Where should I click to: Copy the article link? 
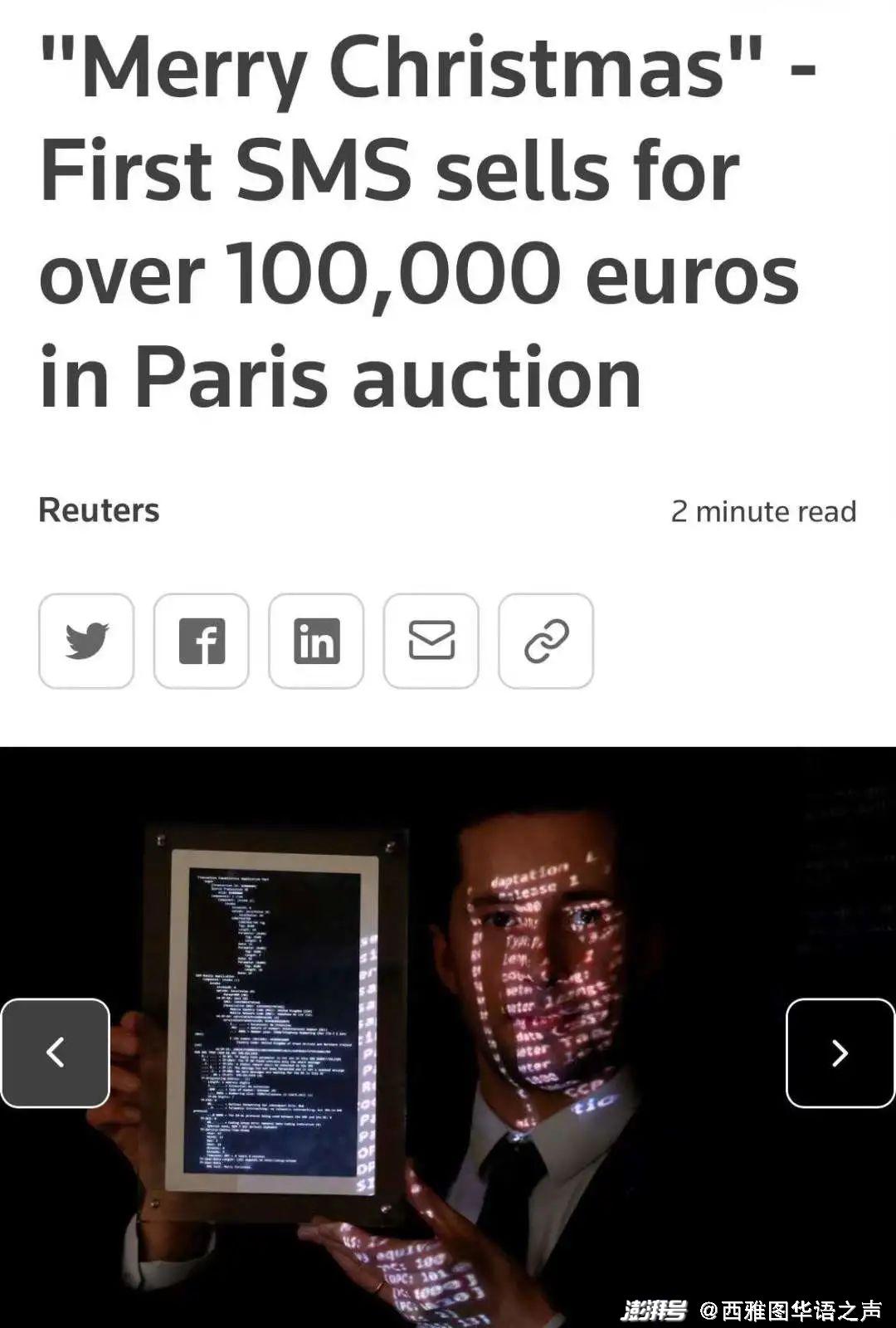click(x=546, y=641)
